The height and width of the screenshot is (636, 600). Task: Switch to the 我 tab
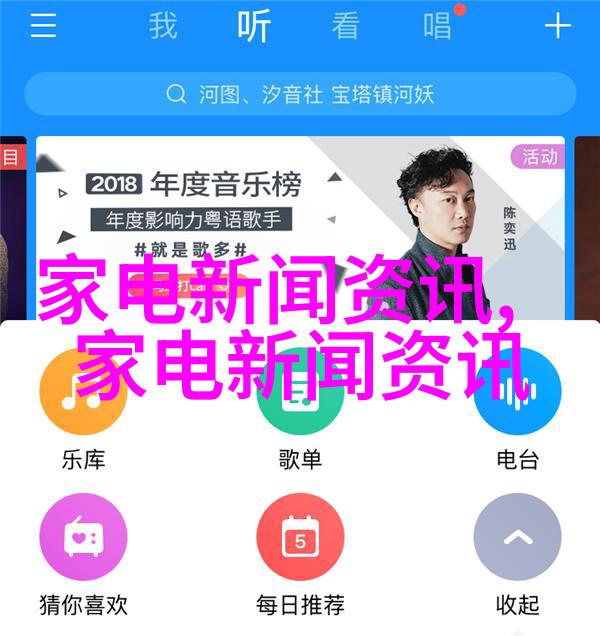[163, 26]
